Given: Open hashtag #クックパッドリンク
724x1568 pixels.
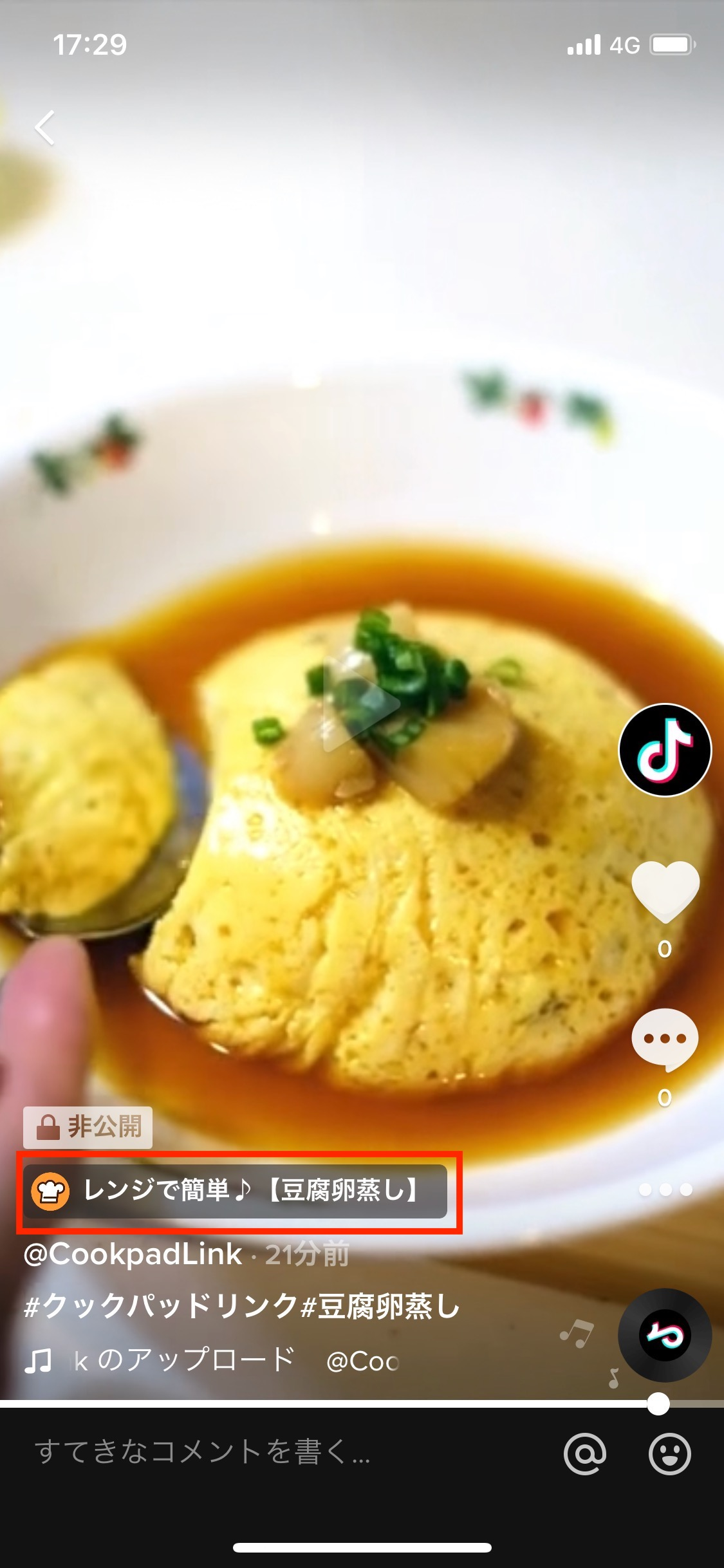Looking at the screenshot, I should click(x=160, y=1307).
